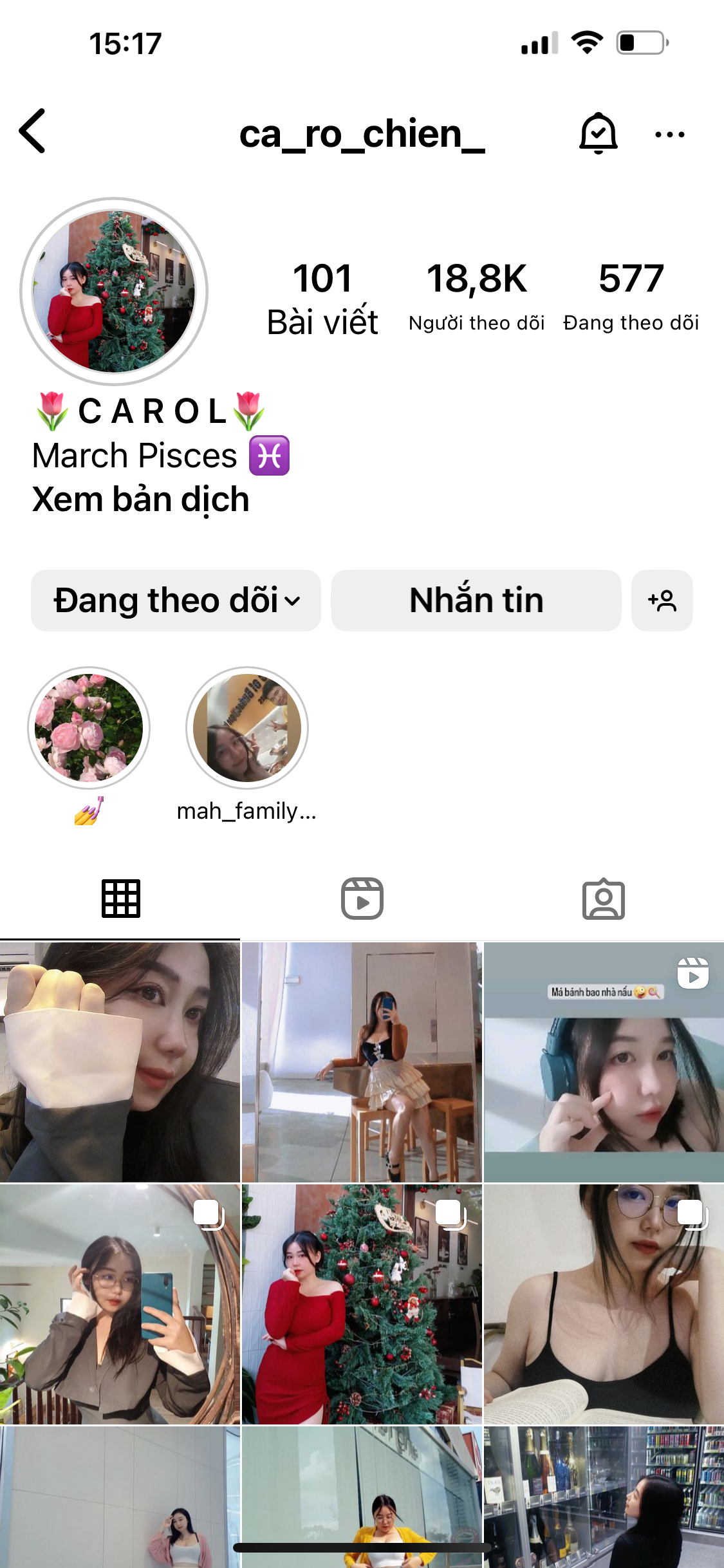Open the mirror selfie post by the door
The image size is (724, 1568).
point(362,1062)
